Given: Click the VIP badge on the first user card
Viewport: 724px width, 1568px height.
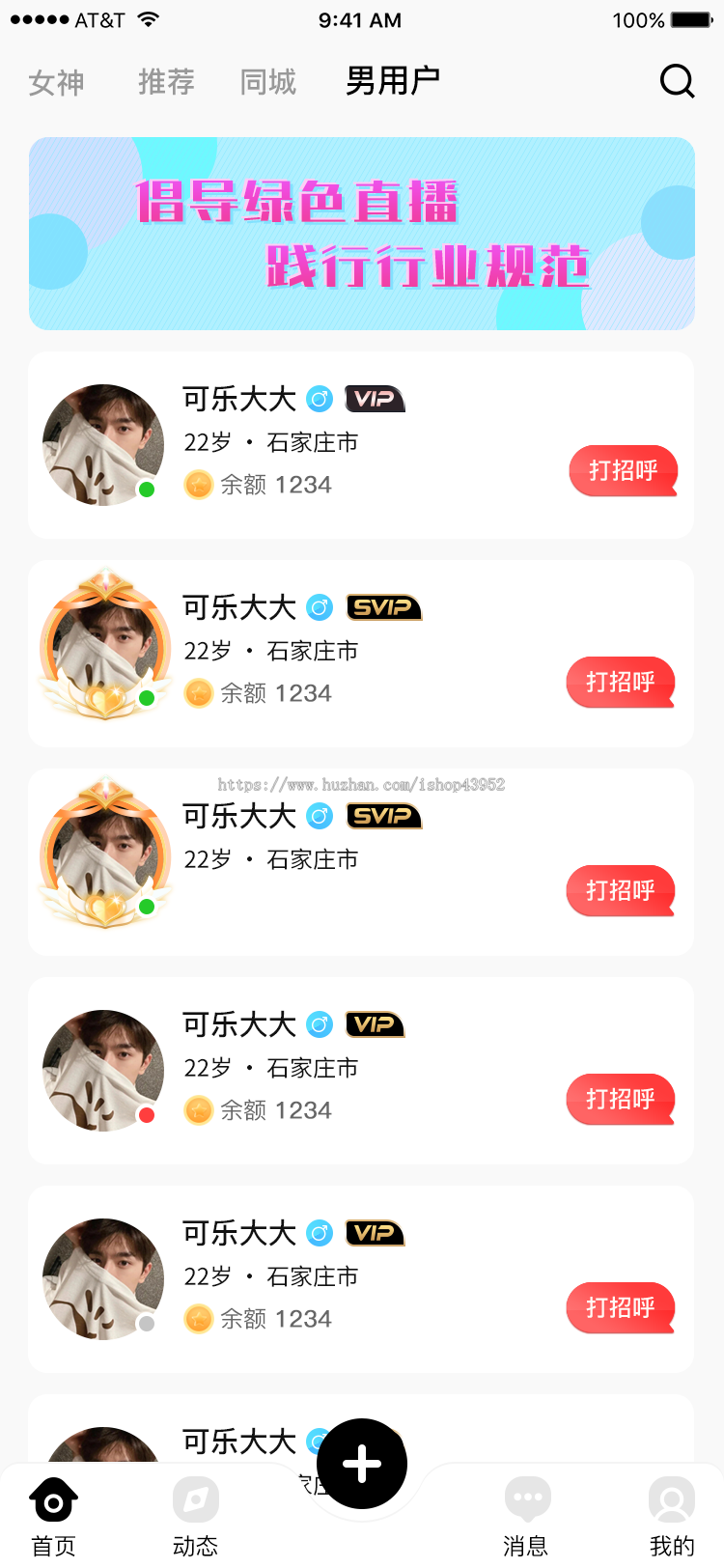Looking at the screenshot, I should 375,399.
